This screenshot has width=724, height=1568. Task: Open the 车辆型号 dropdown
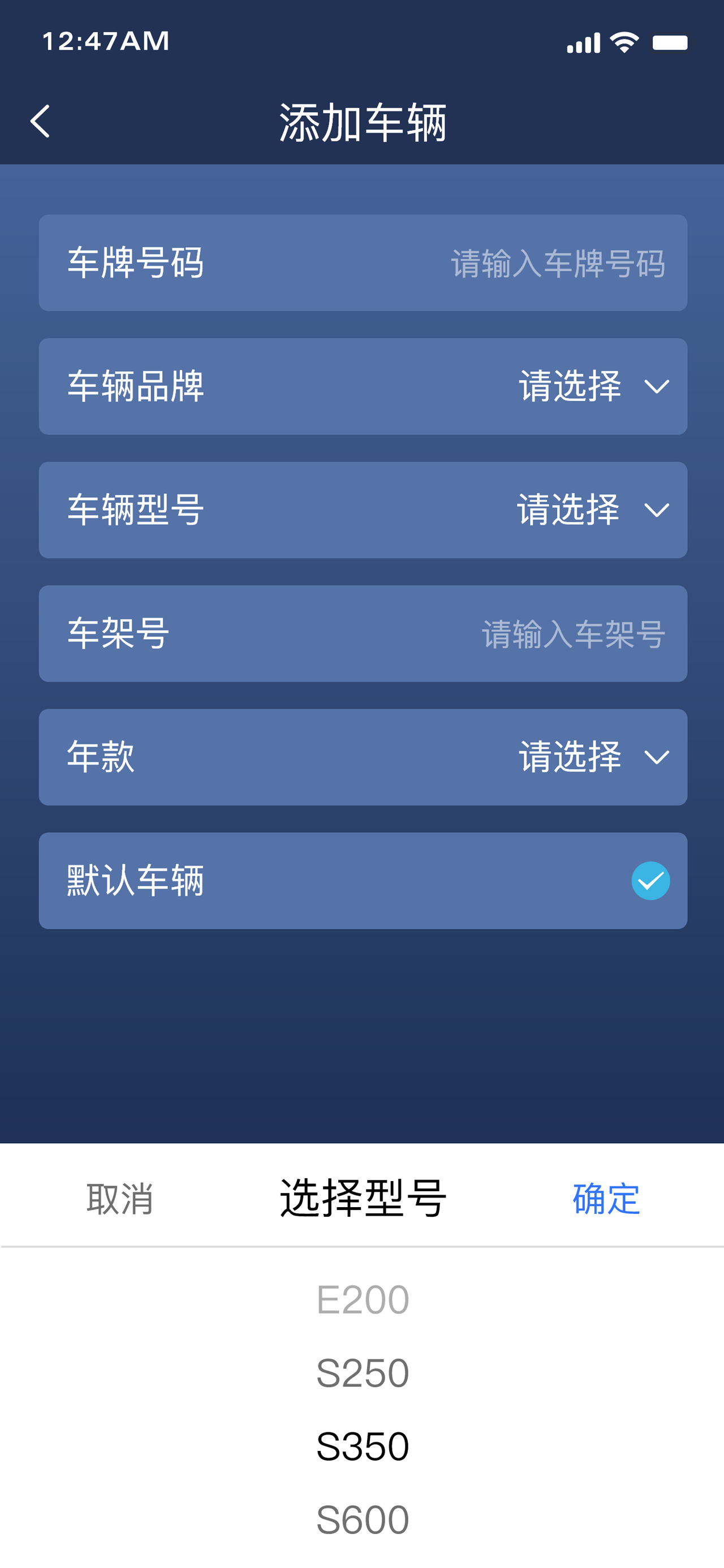[x=594, y=510]
